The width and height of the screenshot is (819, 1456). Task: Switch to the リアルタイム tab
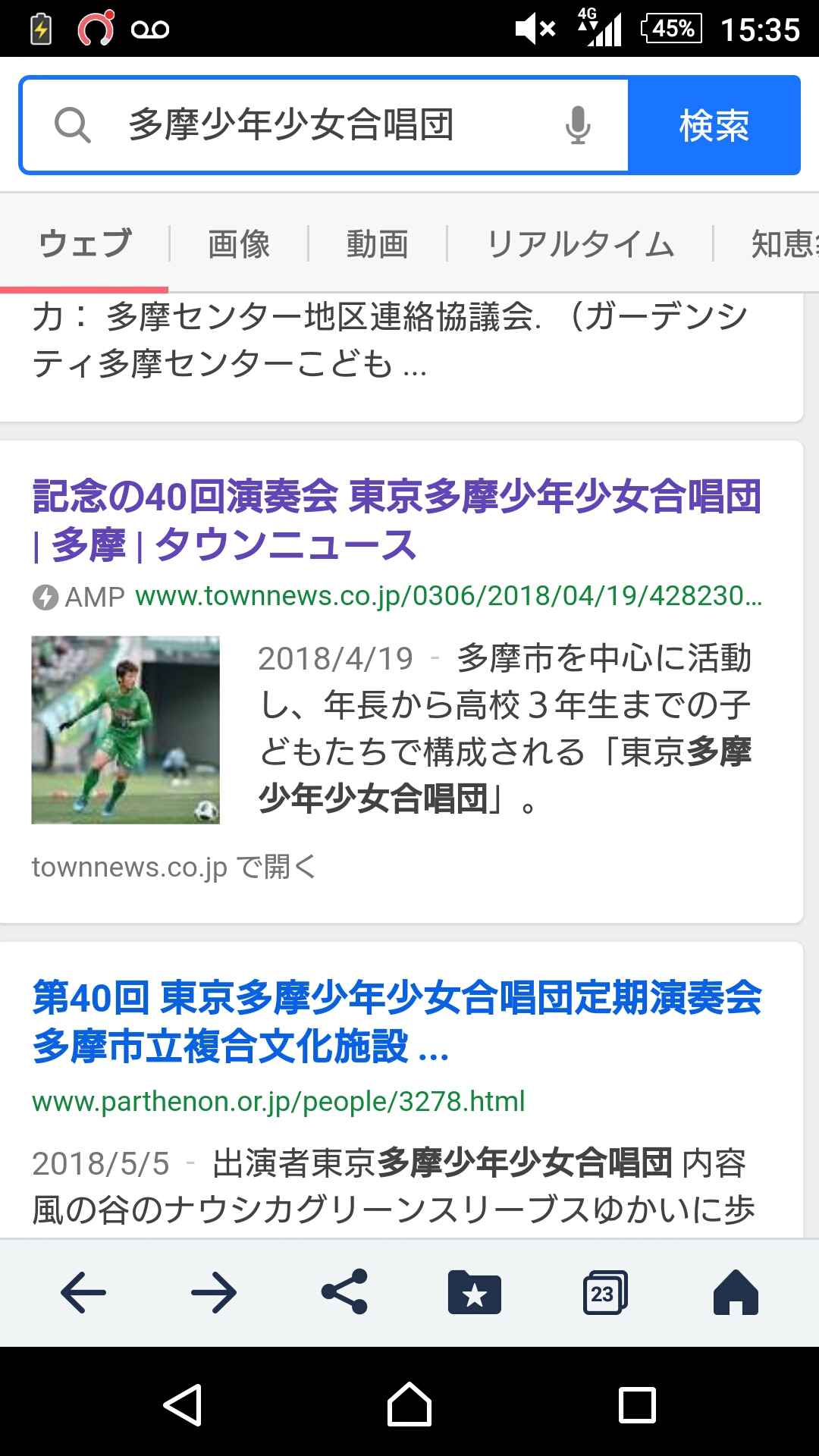(580, 244)
